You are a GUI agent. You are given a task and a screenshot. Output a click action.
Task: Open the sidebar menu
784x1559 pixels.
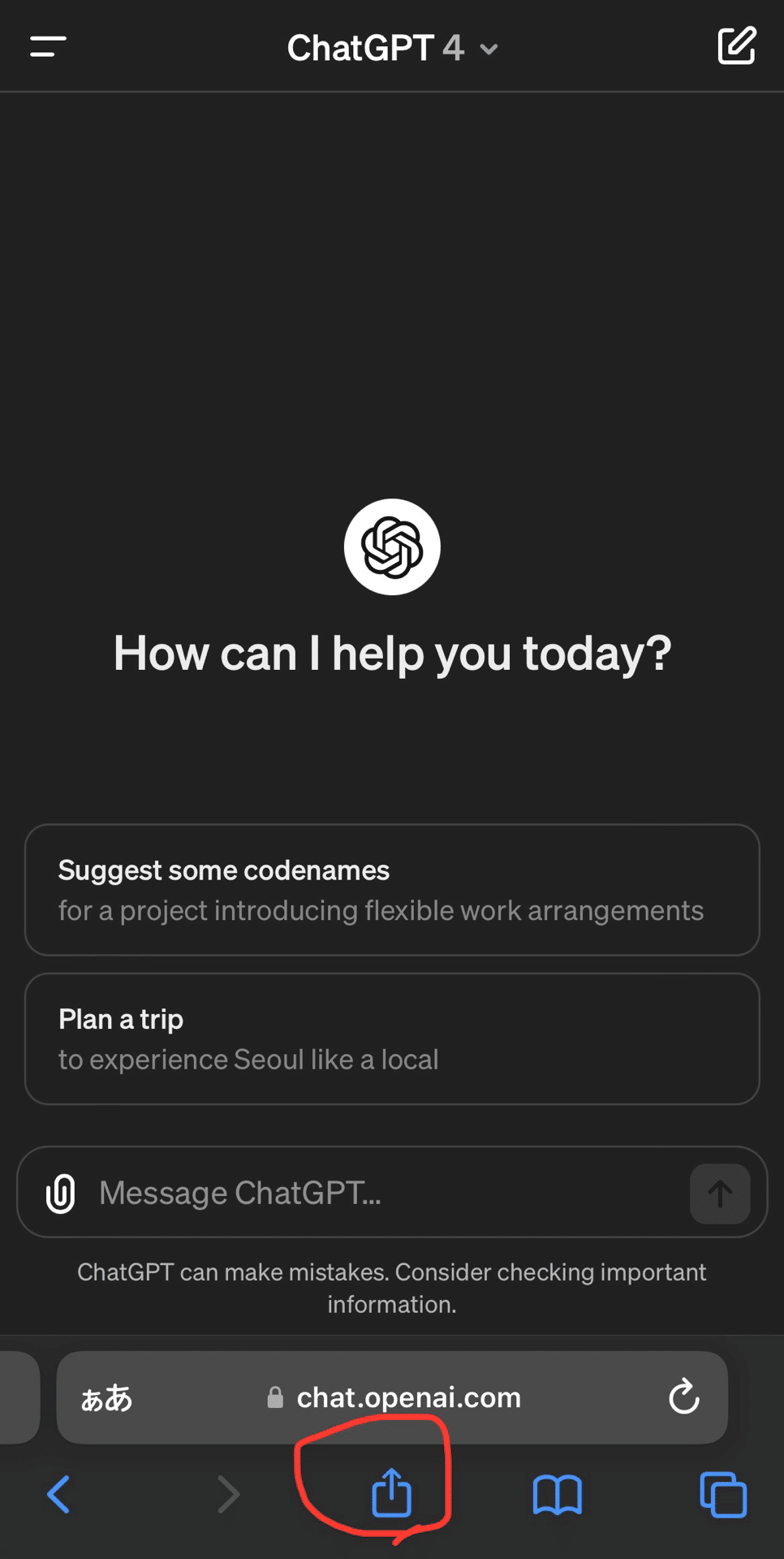(x=48, y=47)
